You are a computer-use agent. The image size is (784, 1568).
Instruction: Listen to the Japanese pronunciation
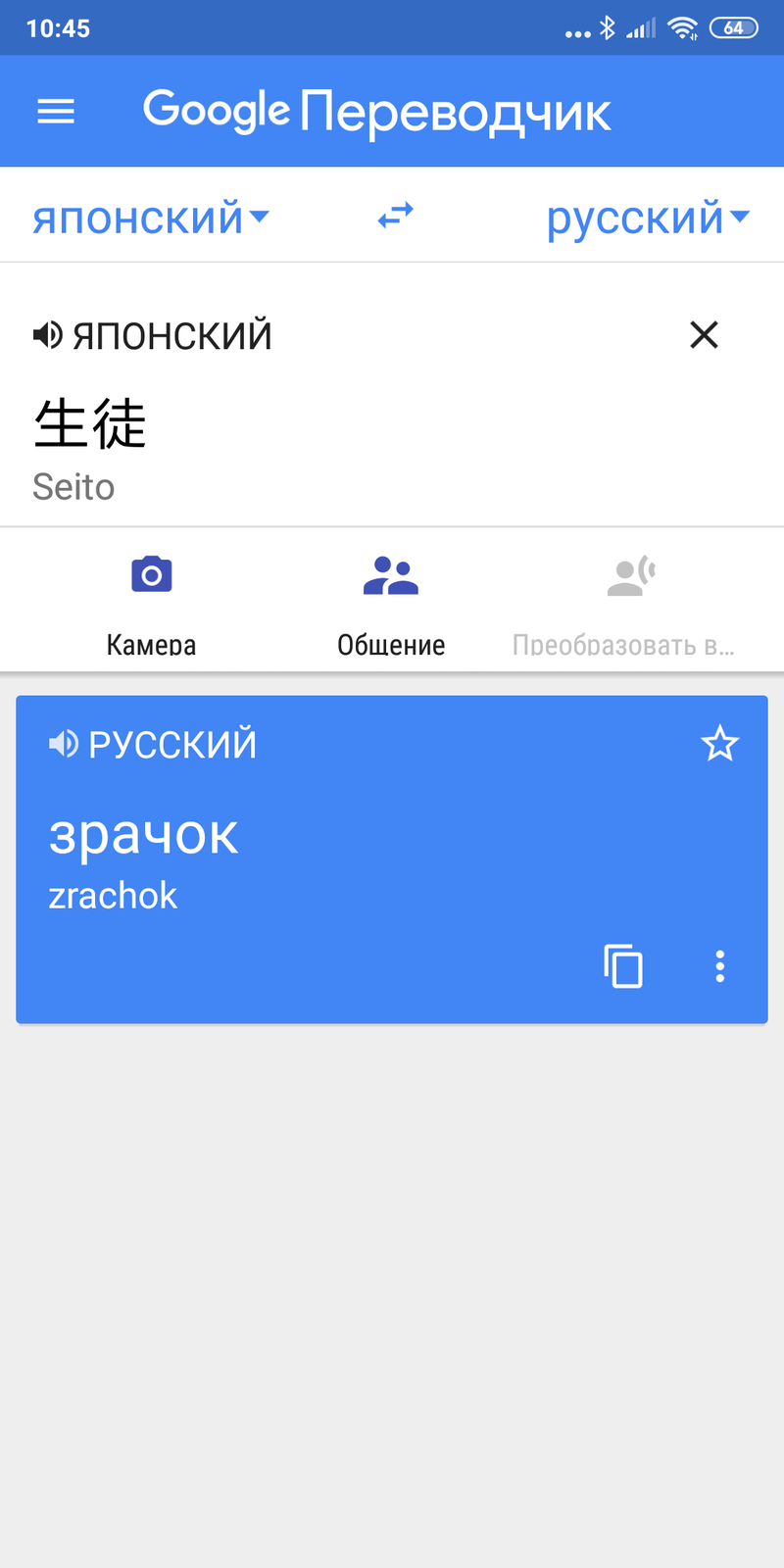point(48,336)
